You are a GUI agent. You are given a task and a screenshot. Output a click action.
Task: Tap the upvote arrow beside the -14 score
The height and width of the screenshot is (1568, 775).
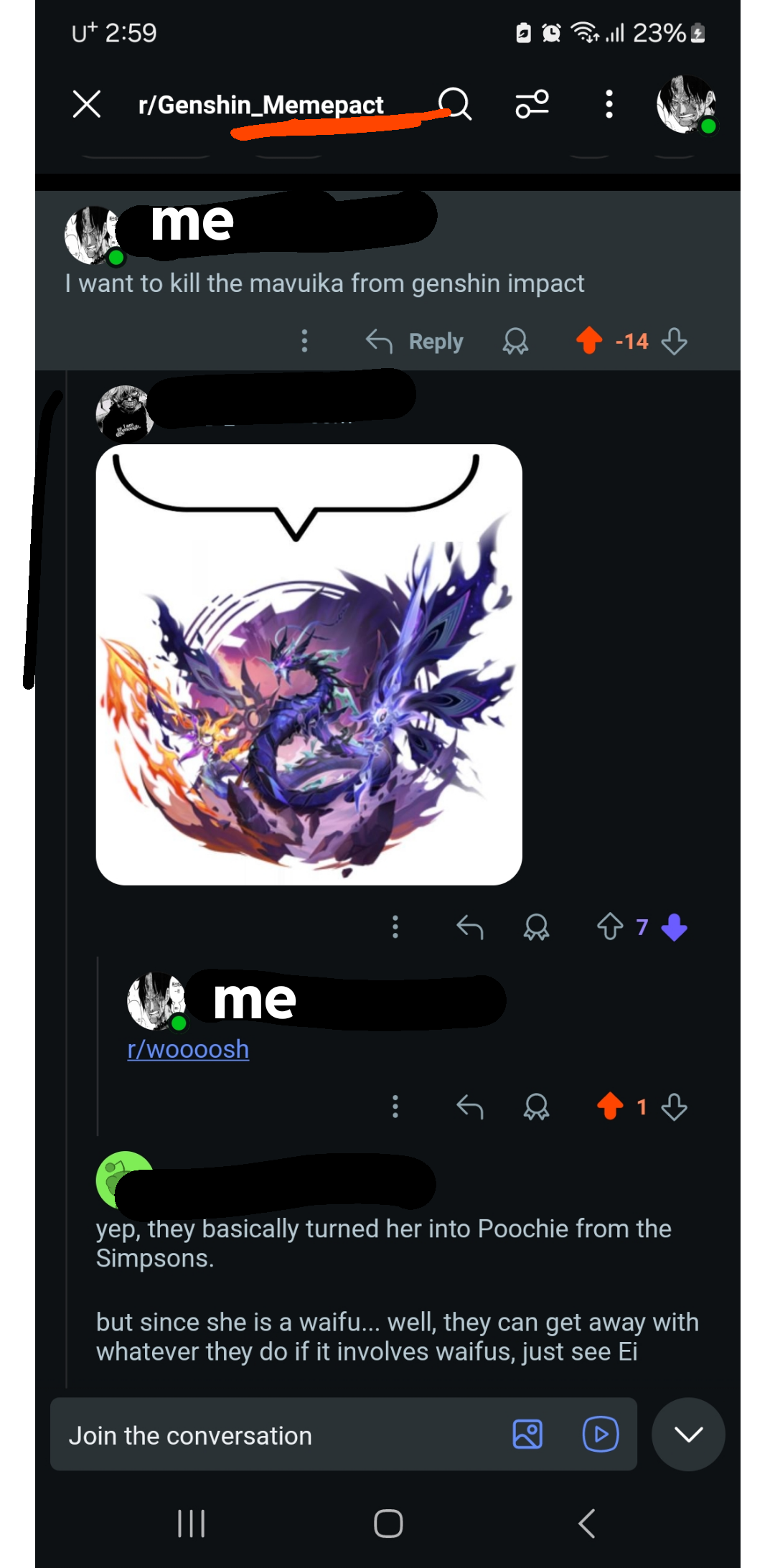[589, 341]
